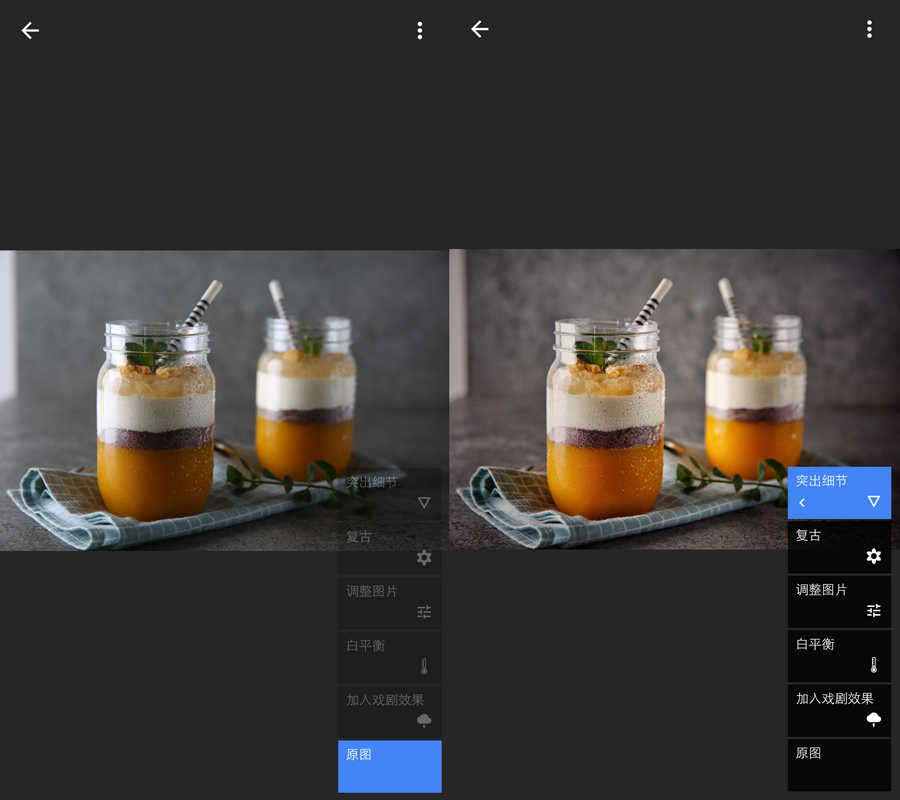Open 复古 layer in the right-hand screen
The width and height of the screenshot is (900, 800).
pyautogui.click(x=839, y=546)
